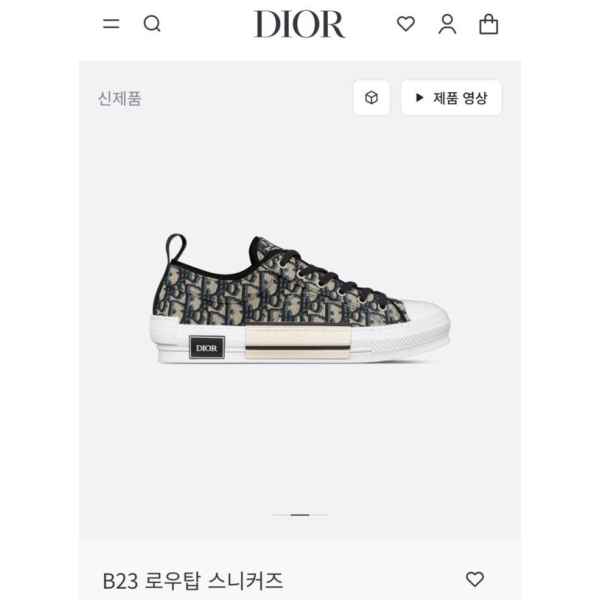
Task: Open the search magnifier
Action: [x=152, y=24]
